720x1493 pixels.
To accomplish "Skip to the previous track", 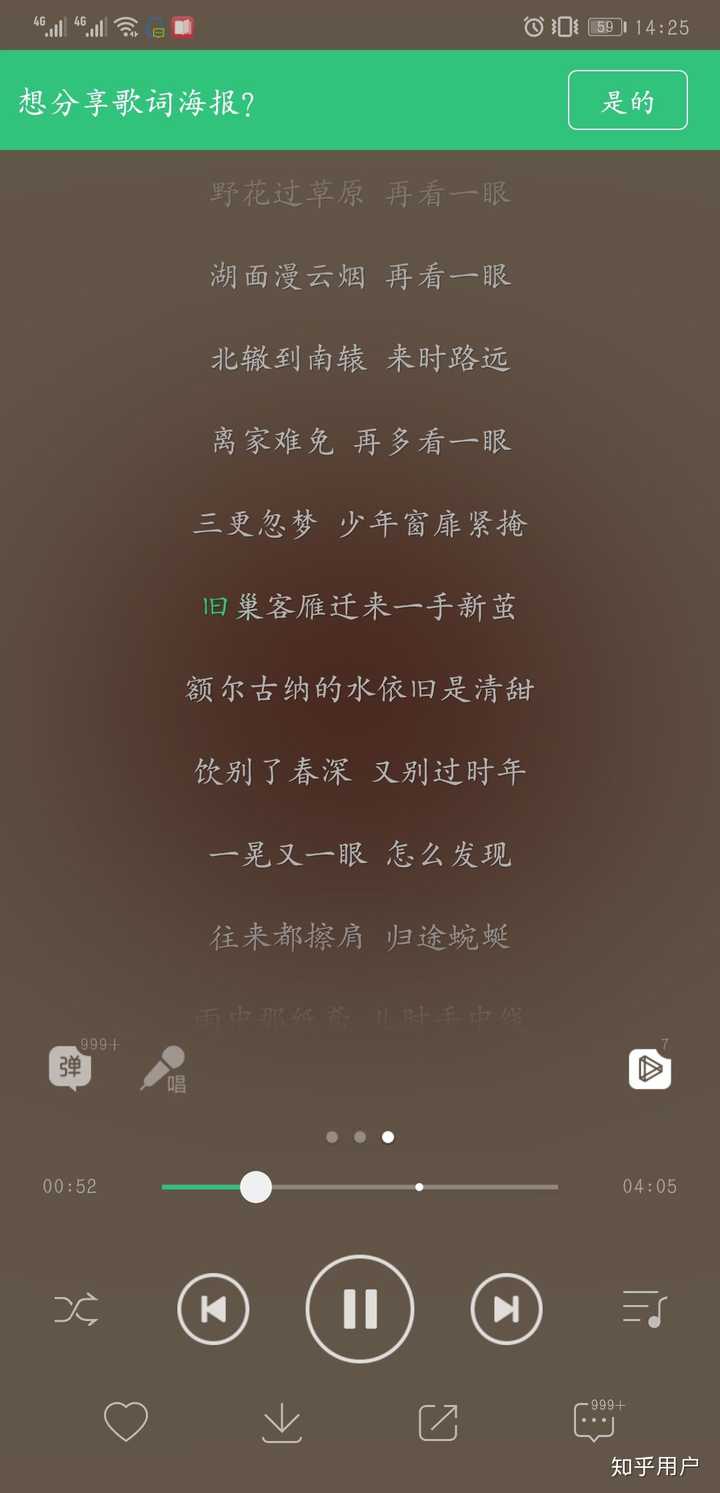I will pyautogui.click(x=213, y=1308).
